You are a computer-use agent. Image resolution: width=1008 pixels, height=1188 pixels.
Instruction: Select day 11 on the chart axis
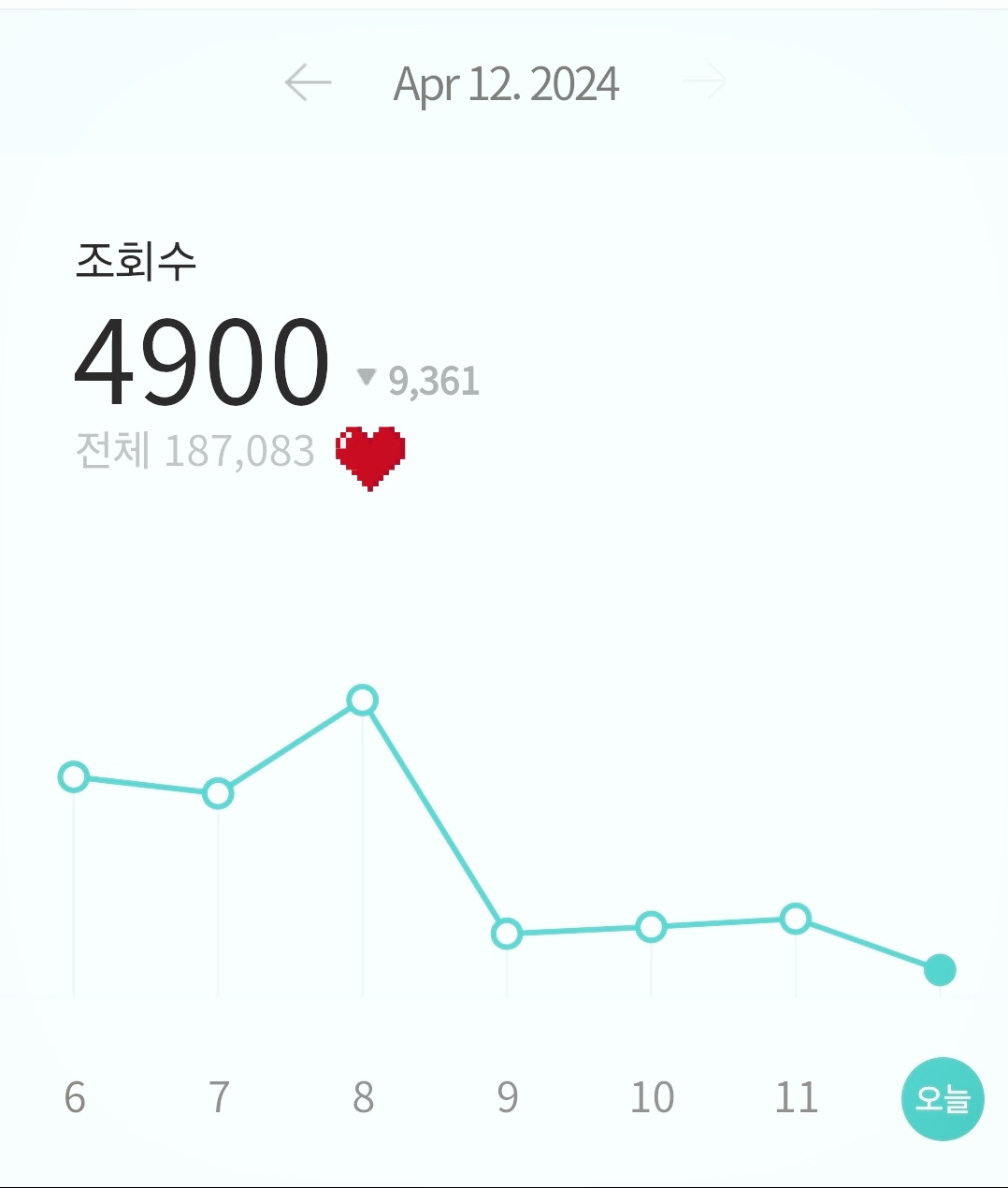797,1097
